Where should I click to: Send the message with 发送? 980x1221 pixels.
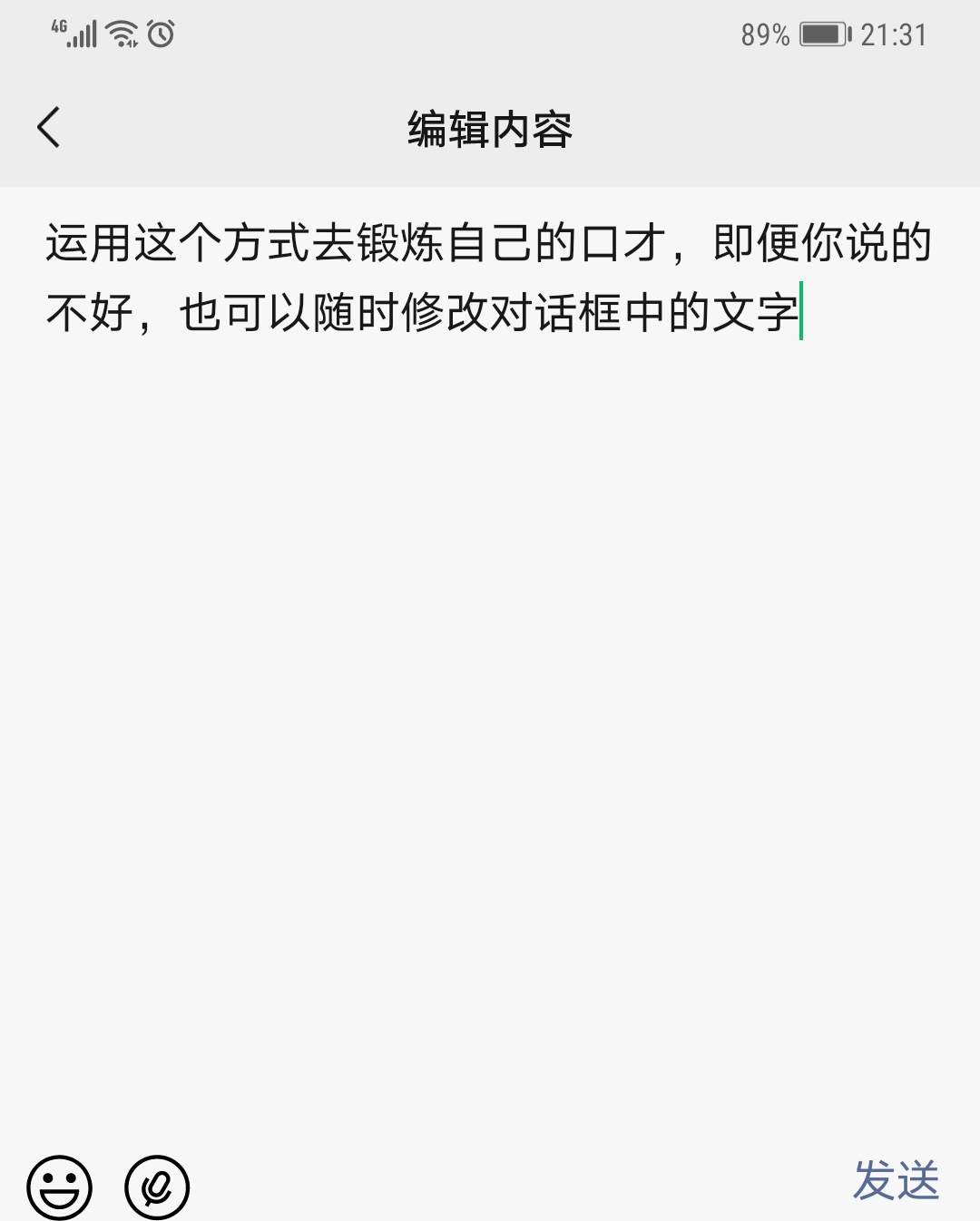tap(896, 1181)
